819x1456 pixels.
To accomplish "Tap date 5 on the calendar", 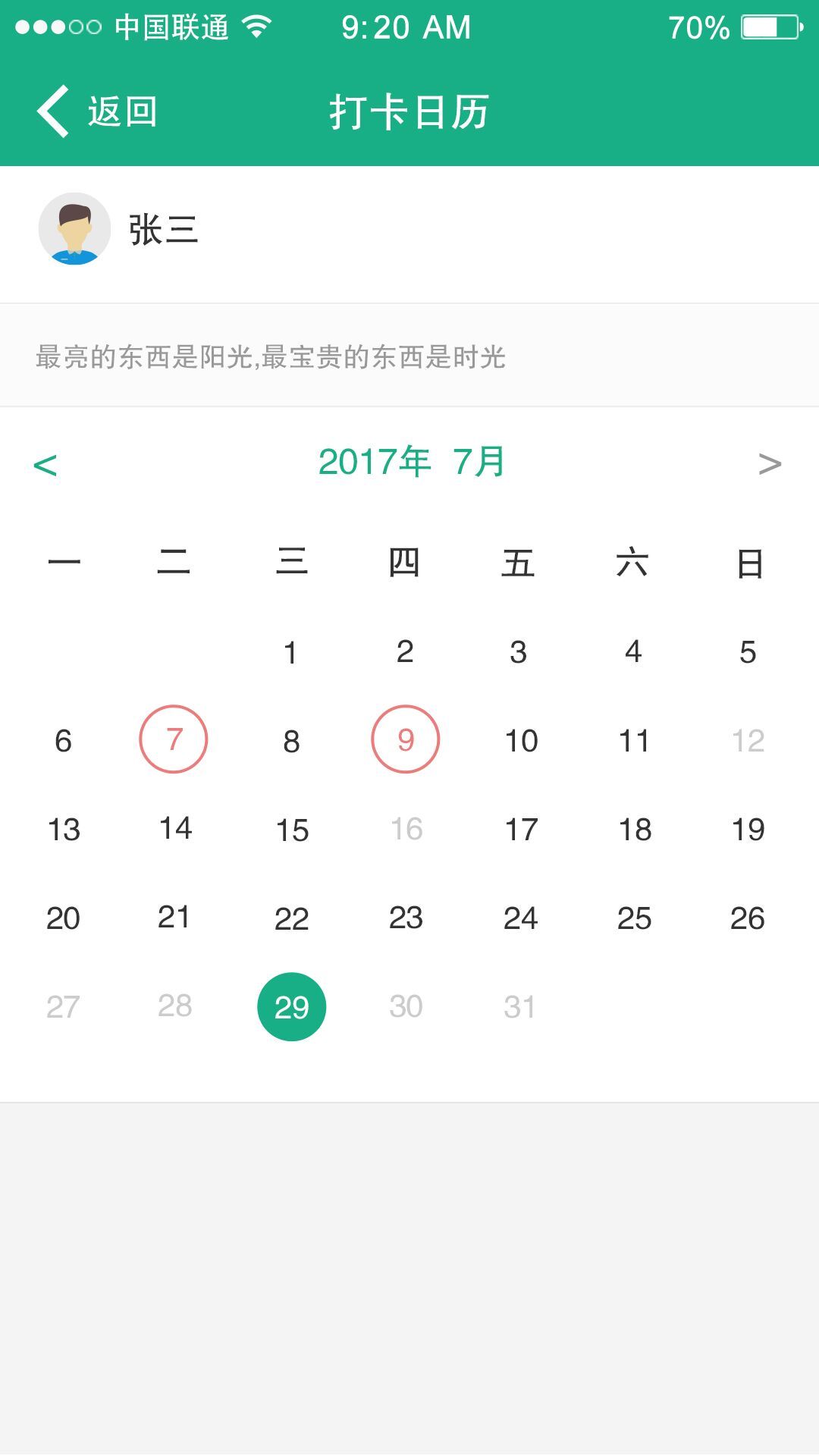I will pos(748,651).
